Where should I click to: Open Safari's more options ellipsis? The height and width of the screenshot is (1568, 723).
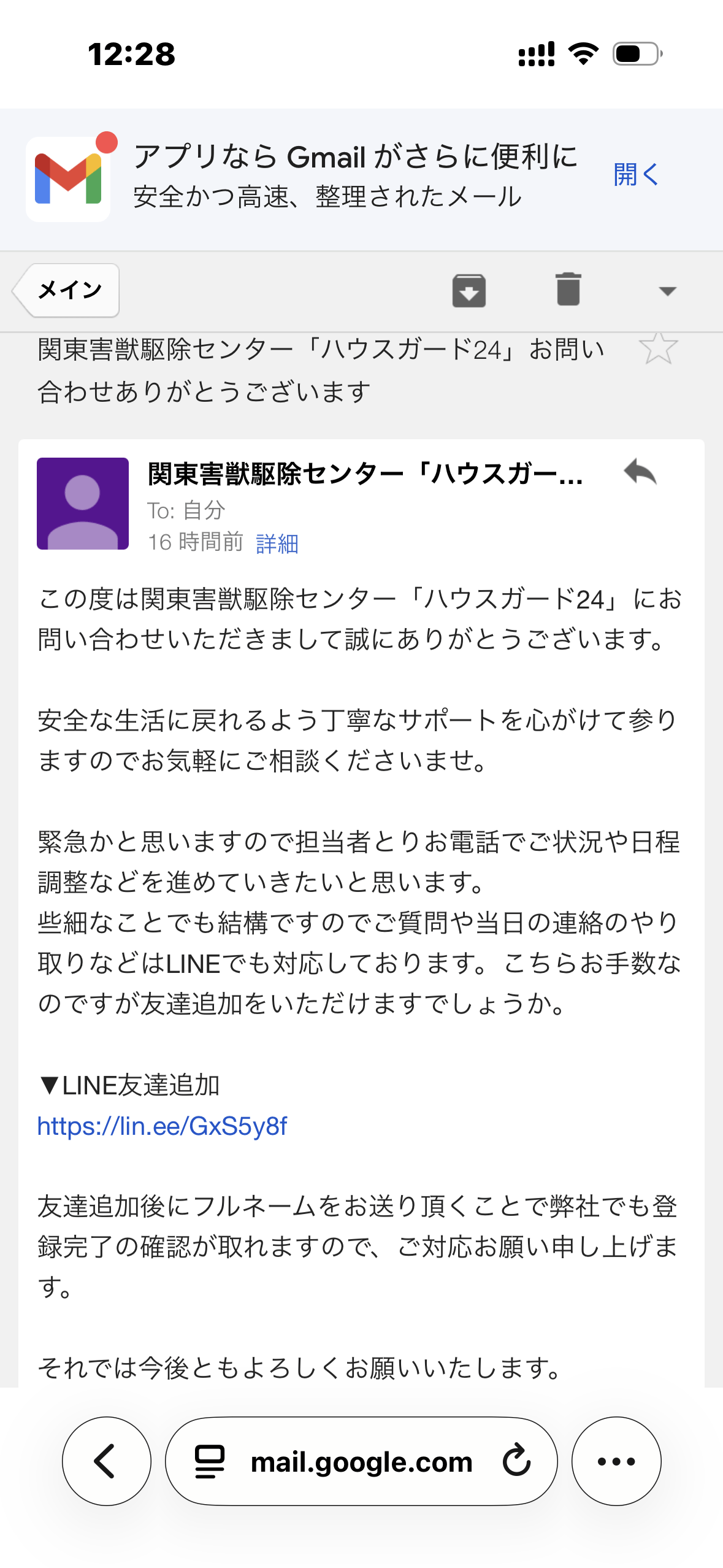tap(616, 1462)
